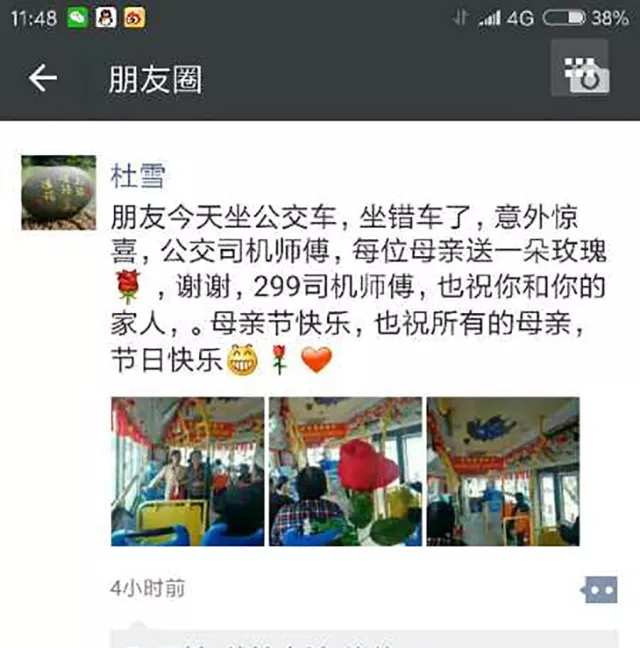The width and height of the screenshot is (640, 648).
Task: Open the camera to post a moment
Action: (x=580, y=71)
